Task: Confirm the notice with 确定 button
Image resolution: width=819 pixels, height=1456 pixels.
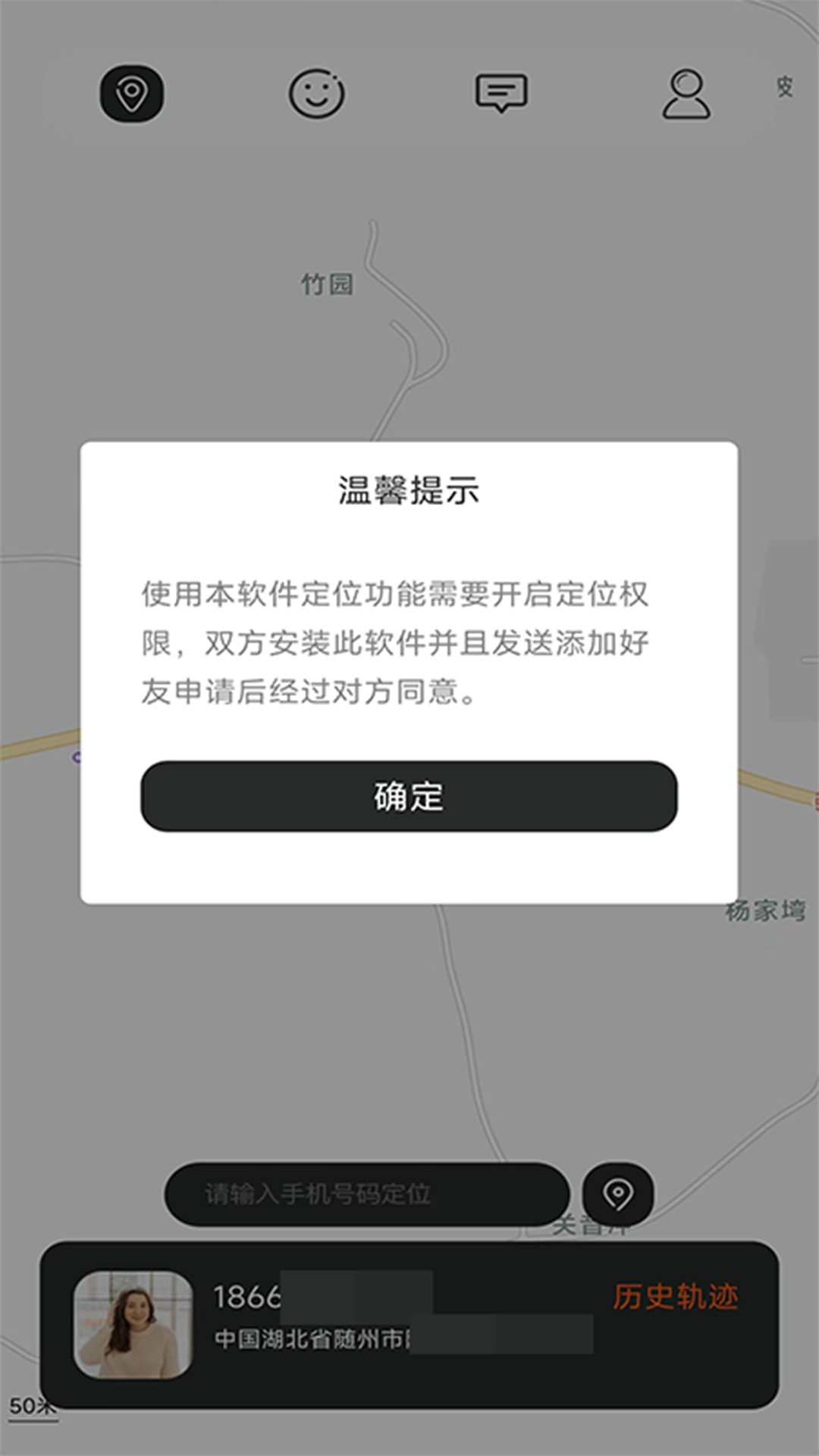Action: [x=409, y=797]
